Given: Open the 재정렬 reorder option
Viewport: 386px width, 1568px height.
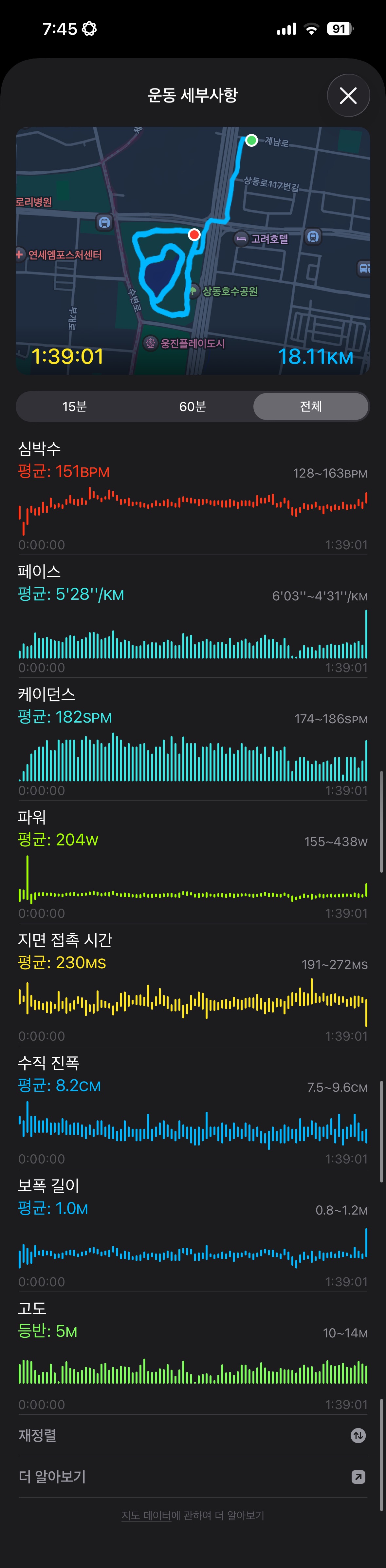Looking at the screenshot, I should 193,1435.
